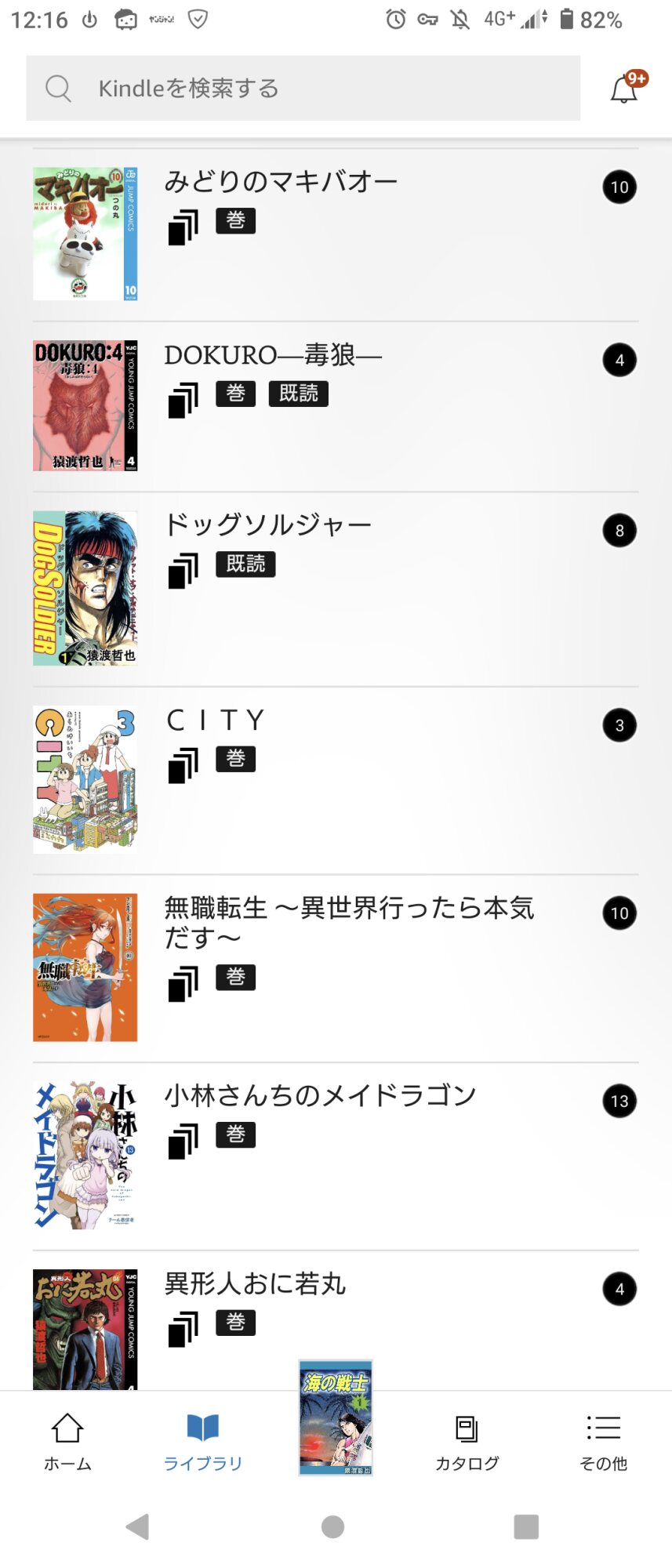The width and height of the screenshot is (672, 1568).
Task: Select the ライブラリ tab
Action: pyautogui.click(x=203, y=1441)
